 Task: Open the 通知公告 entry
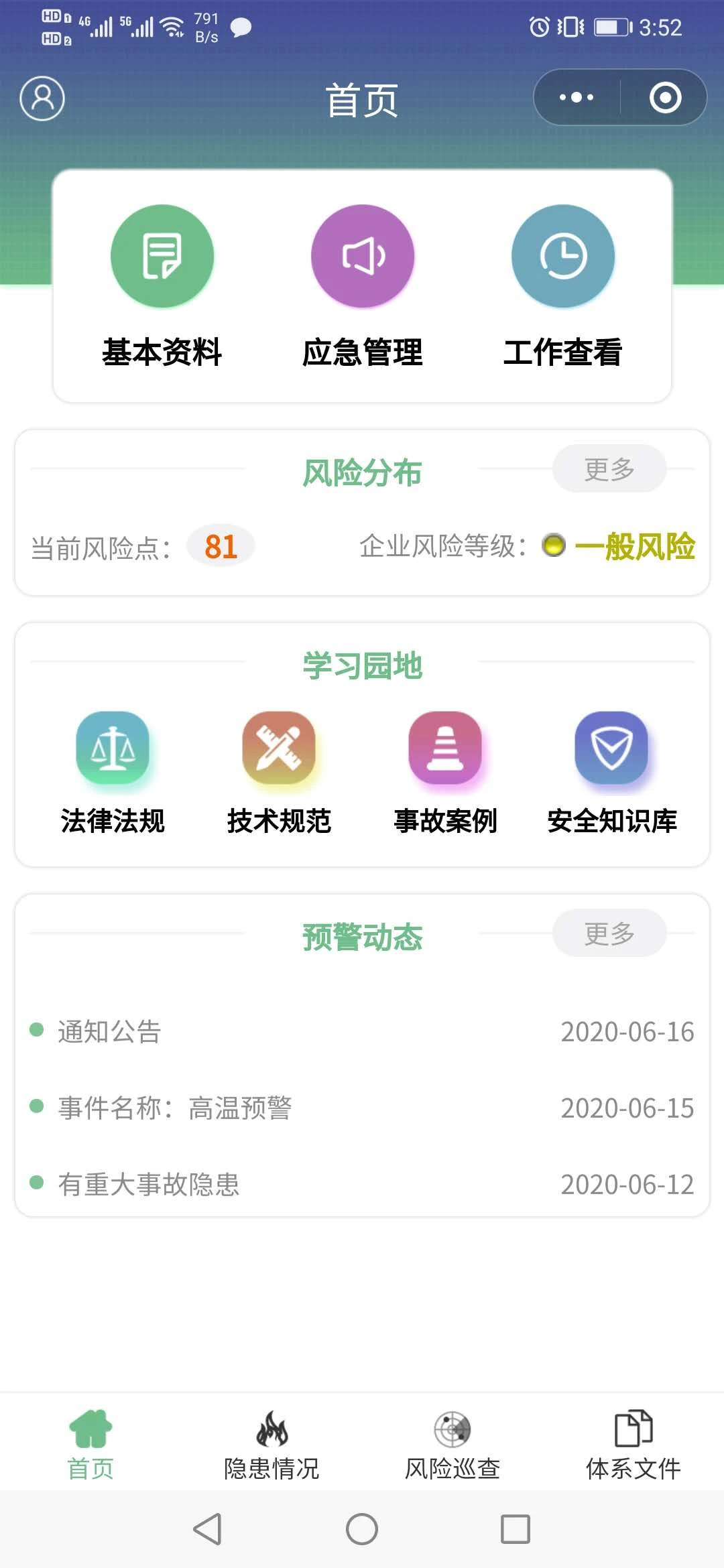(x=362, y=1031)
